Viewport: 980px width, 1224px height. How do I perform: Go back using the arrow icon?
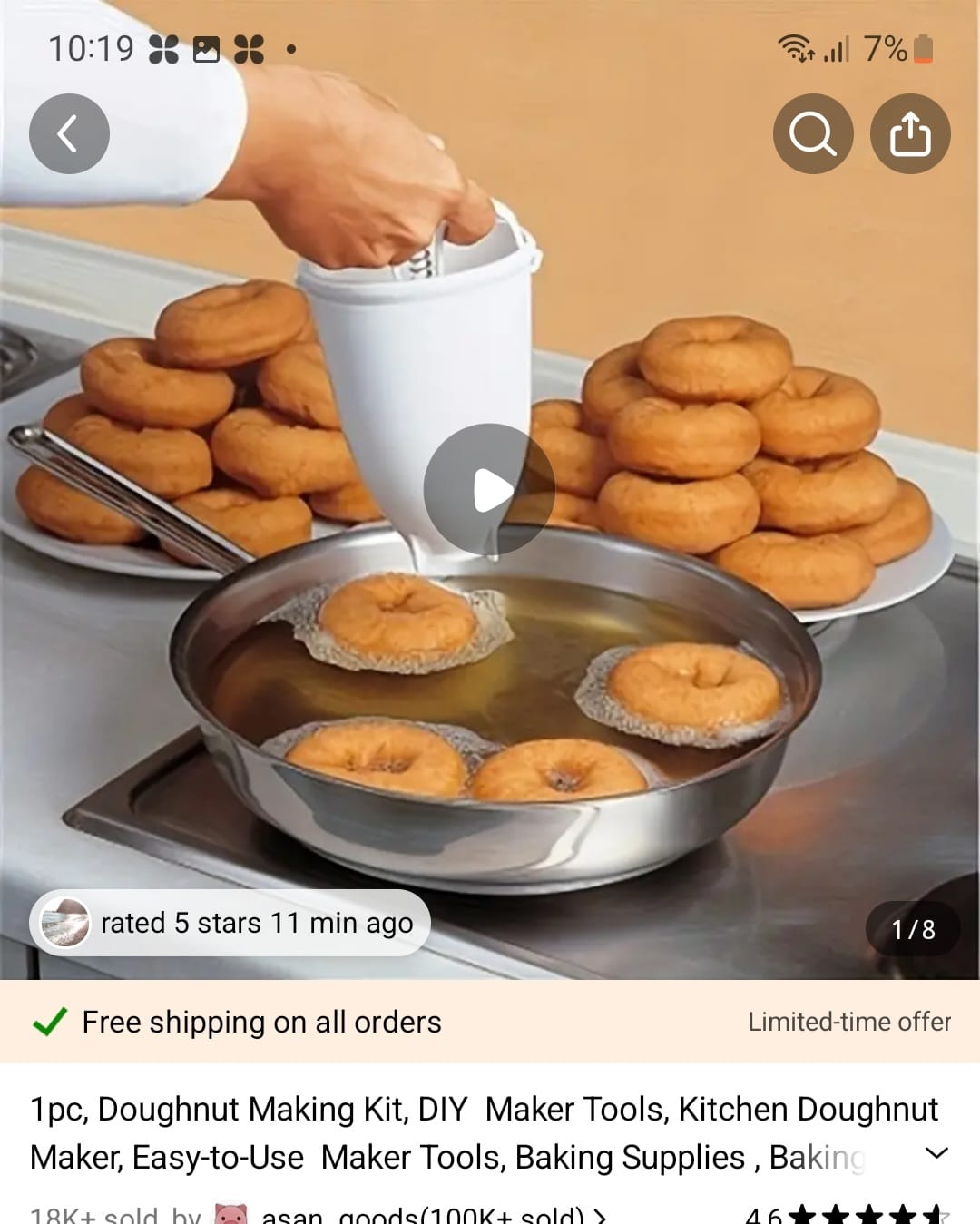point(69,134)
